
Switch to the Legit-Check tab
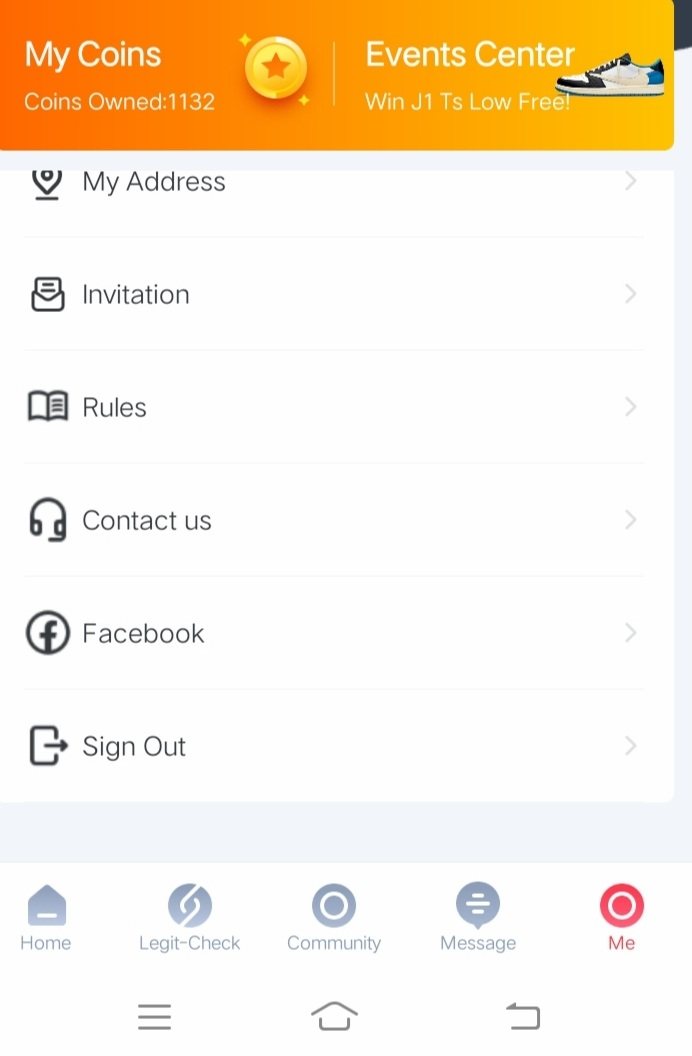[x=189, y=918]
